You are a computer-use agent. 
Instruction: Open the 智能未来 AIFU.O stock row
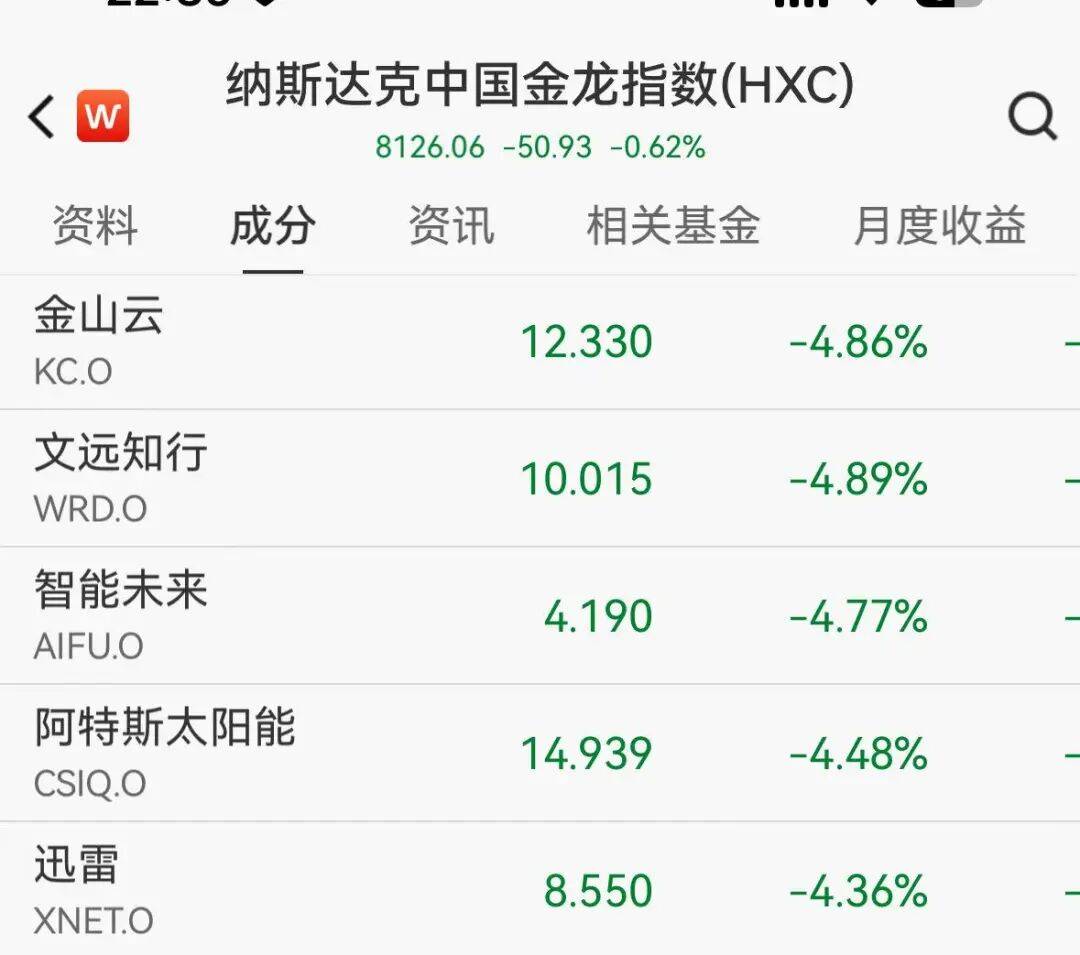(540, 616)
